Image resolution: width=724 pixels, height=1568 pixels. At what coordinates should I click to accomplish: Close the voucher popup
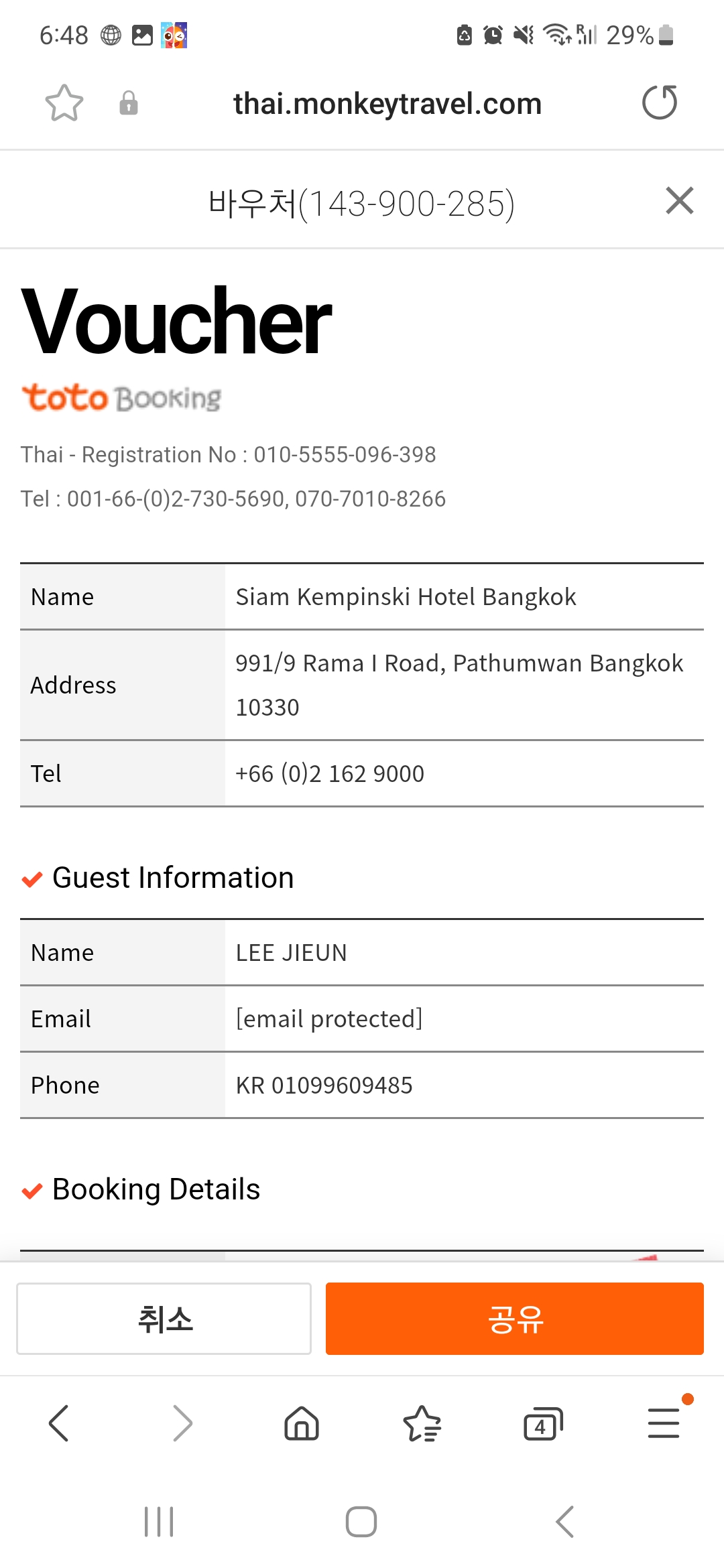679,201
